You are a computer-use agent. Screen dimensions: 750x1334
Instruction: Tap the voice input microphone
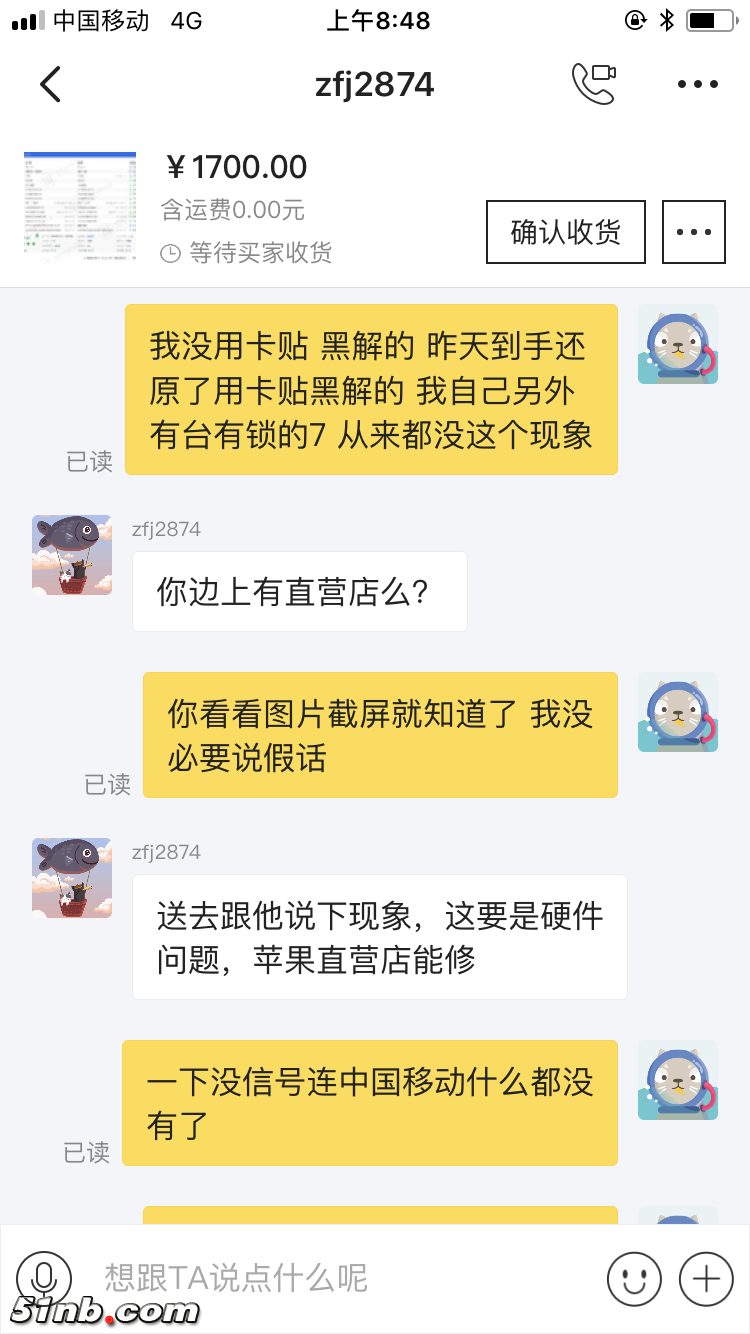pyautogui.click(x=43, y=1277)
